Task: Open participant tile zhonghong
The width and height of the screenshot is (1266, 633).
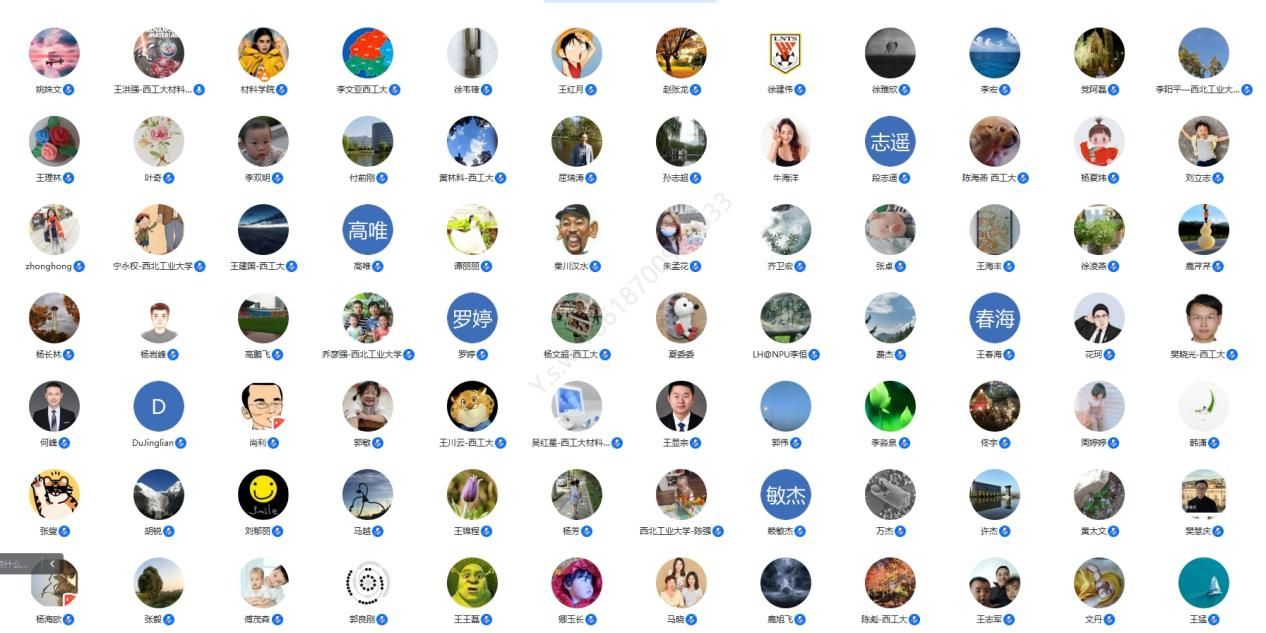Action: point(54,230)
